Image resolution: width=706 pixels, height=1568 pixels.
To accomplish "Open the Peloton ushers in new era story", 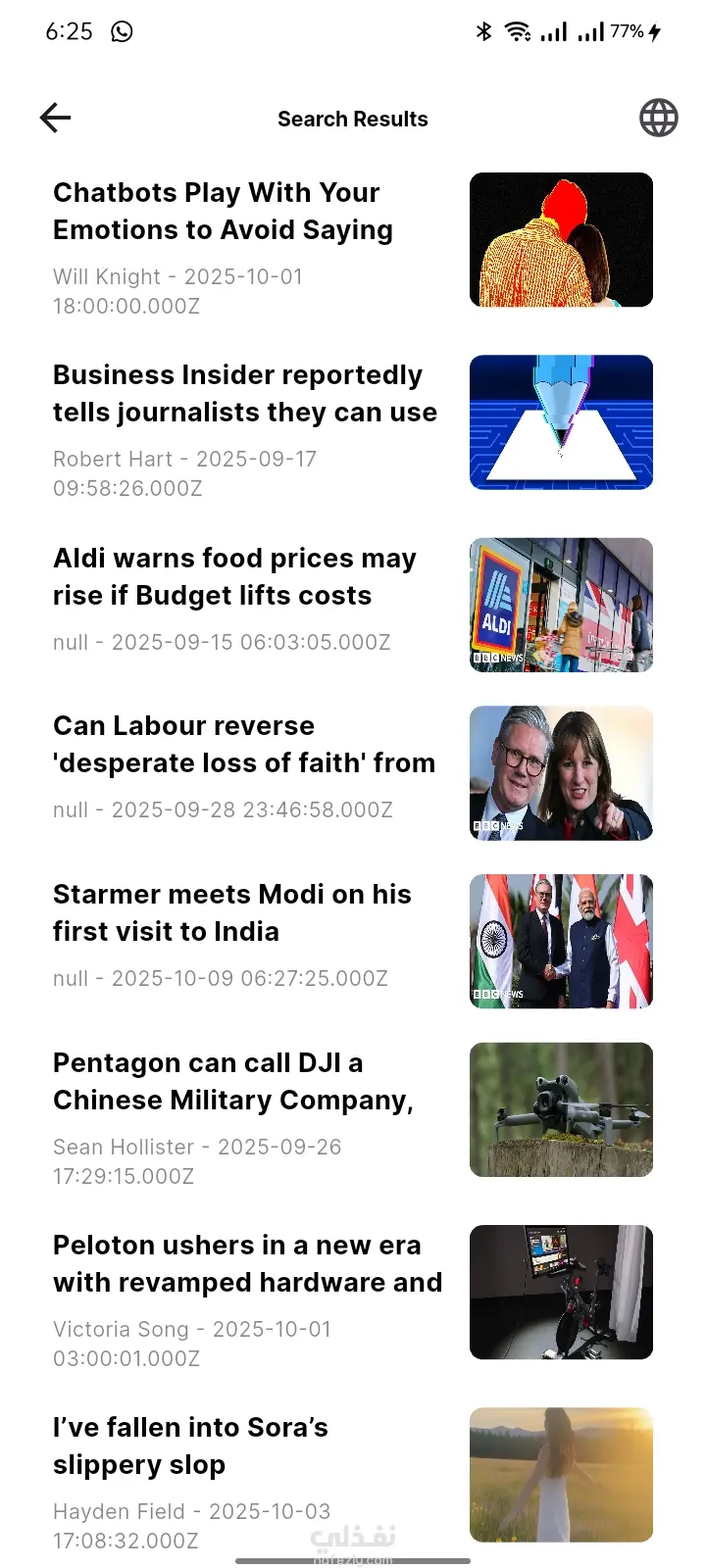I will click(247, 1264).
